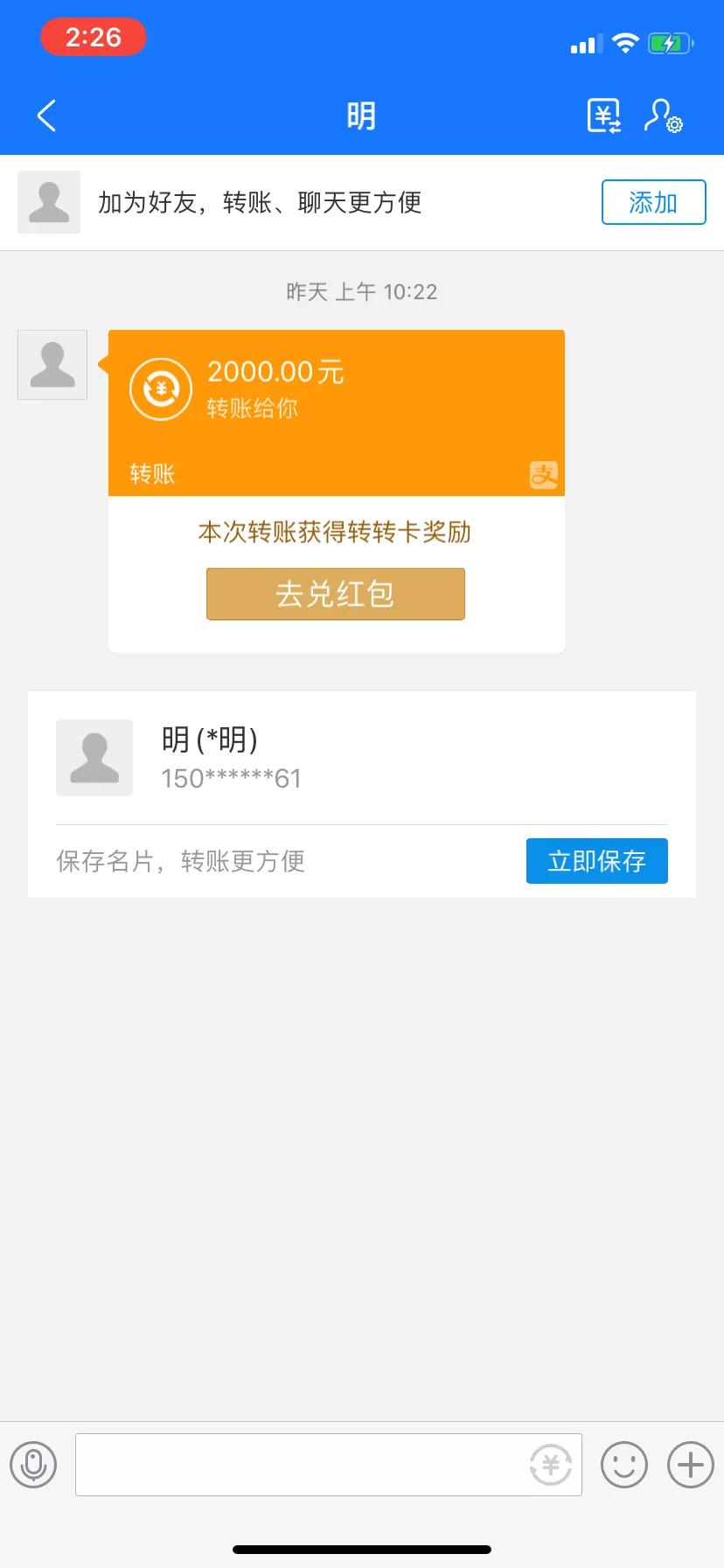Tap 立即保存 to save the contact card
The height and width of the screenshot is (1568, 724).
tap(596, 860)
